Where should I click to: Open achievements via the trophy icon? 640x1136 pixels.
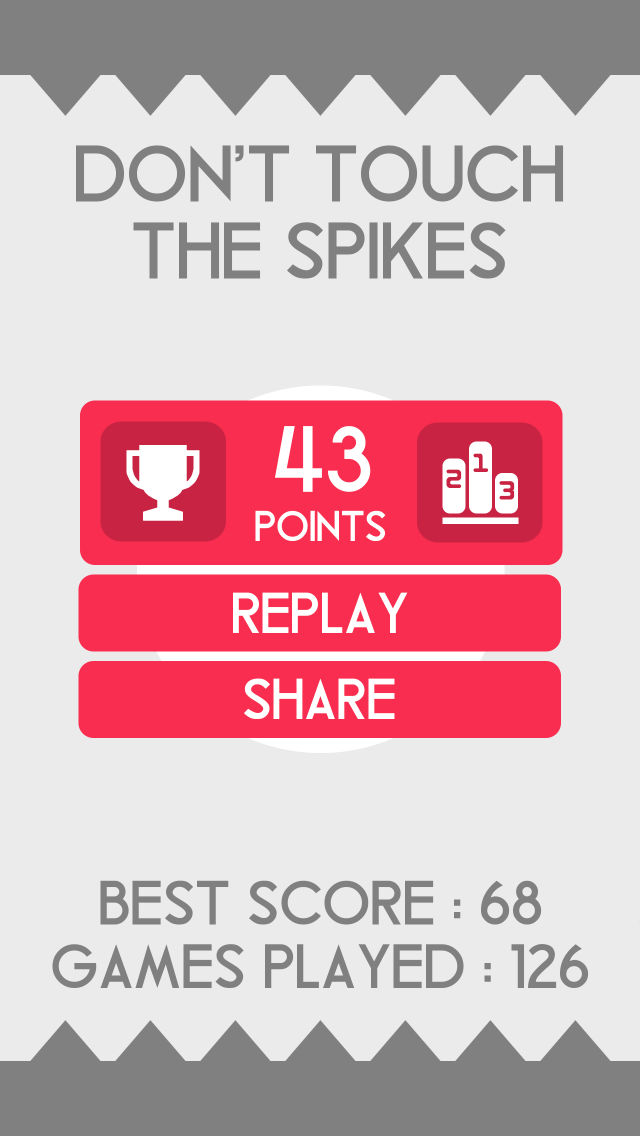(x=163, y=482)
